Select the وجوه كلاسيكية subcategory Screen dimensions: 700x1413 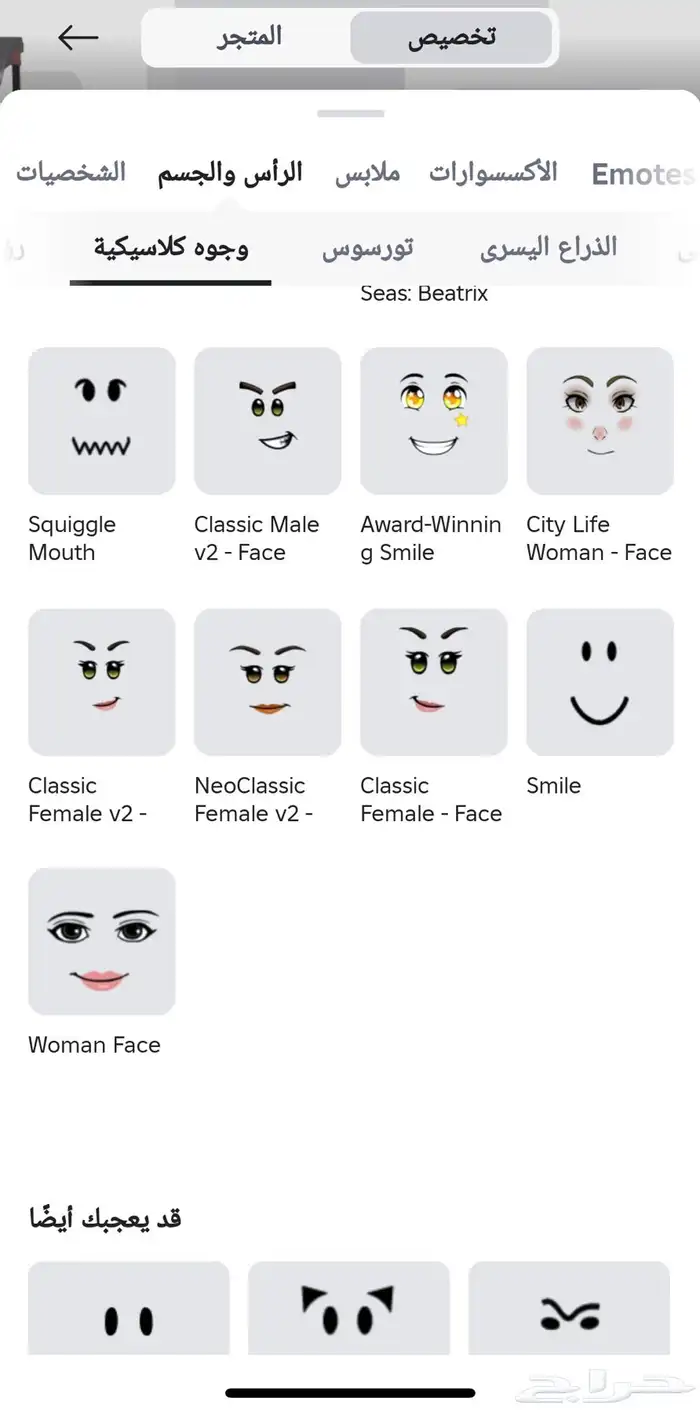click(171, 247)
